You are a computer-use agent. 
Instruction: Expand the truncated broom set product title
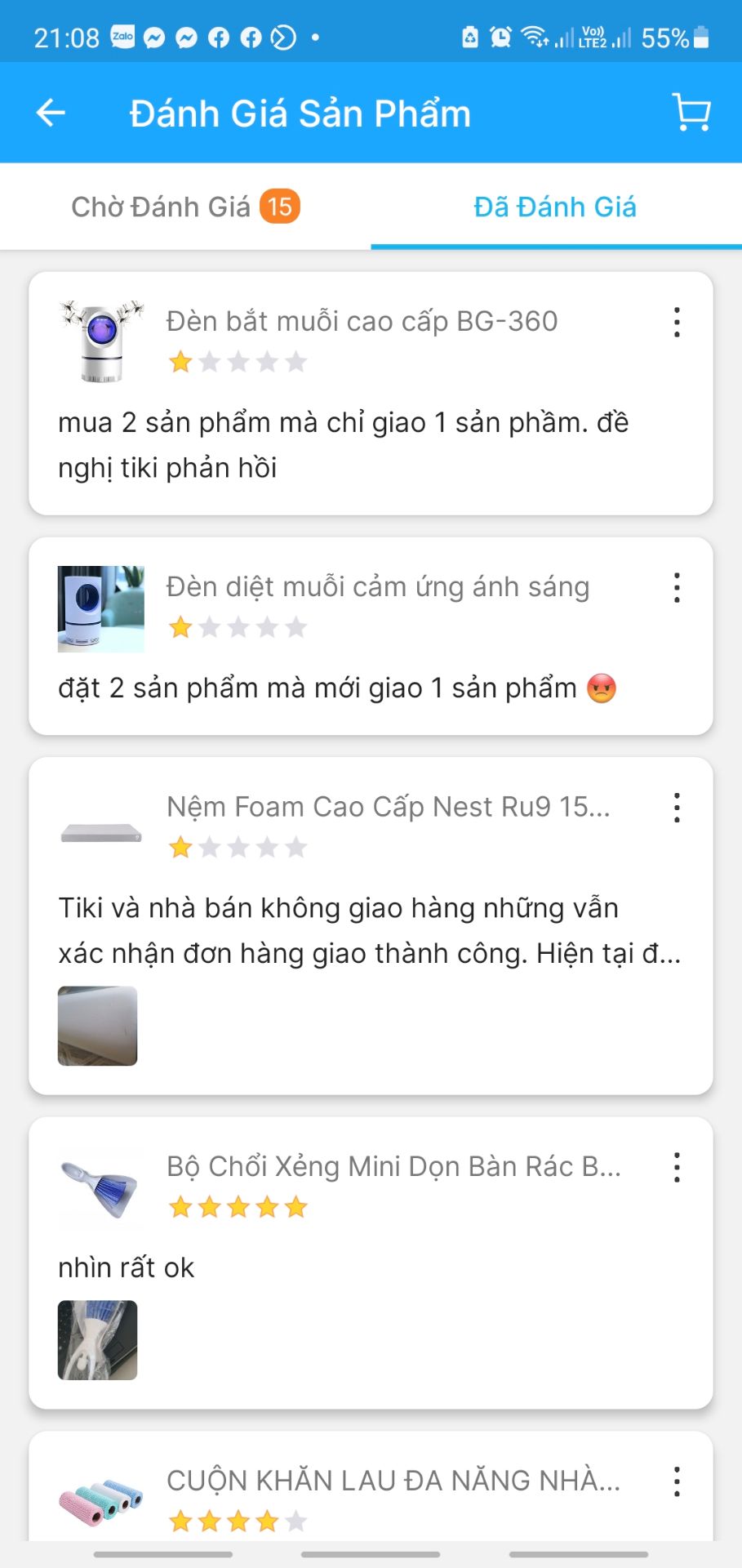pos(392,1166)
